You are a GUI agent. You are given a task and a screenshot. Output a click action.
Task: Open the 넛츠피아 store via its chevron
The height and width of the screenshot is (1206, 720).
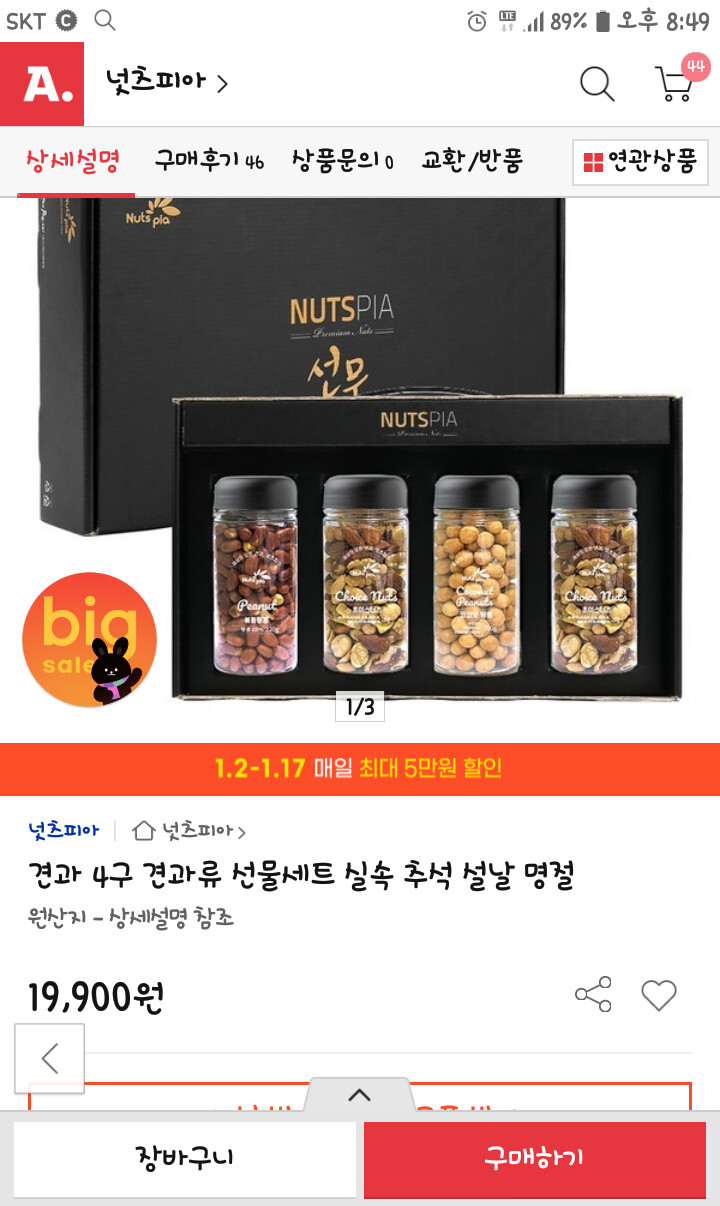point(220,85)
